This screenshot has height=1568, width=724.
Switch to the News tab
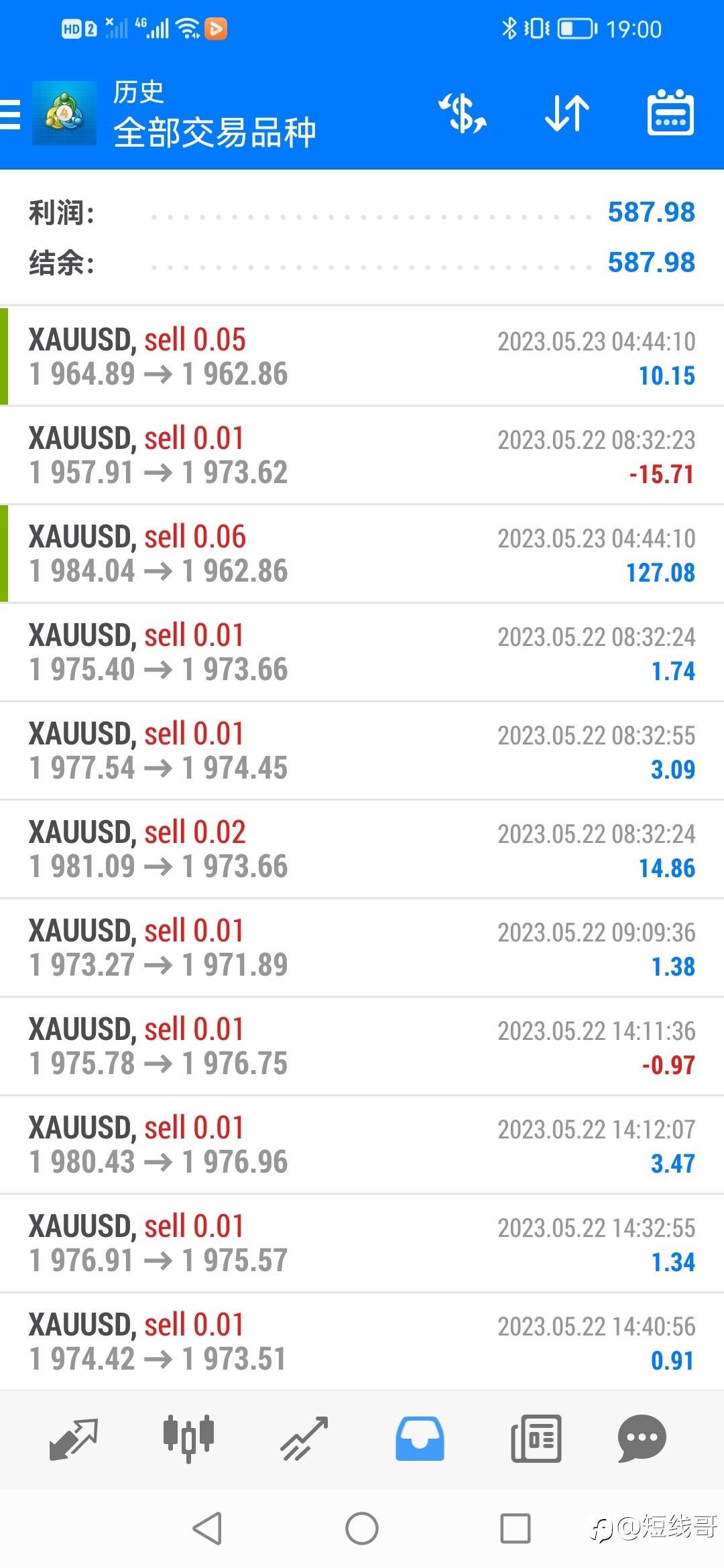coord(536,1439)
